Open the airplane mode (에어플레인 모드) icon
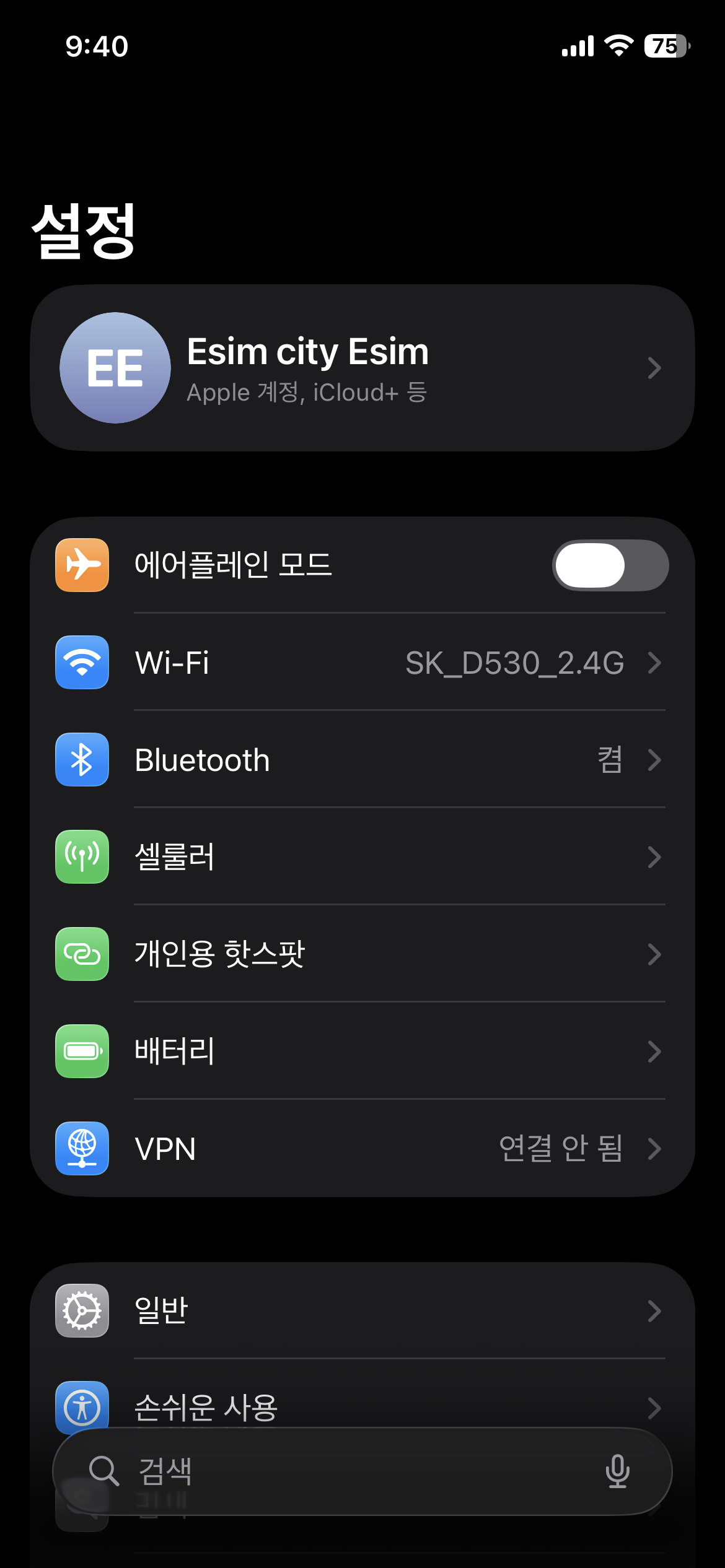The image size is (725, 1568). pyautogui.click(x=81, y=565)
